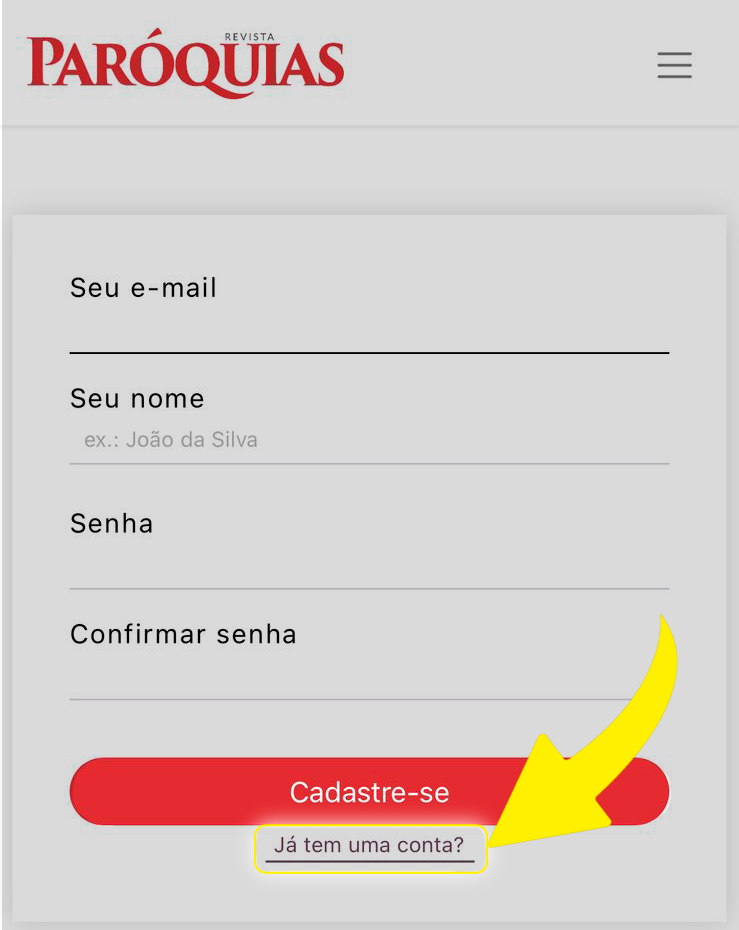Focus the Seu e-mail field

[369, 330]
